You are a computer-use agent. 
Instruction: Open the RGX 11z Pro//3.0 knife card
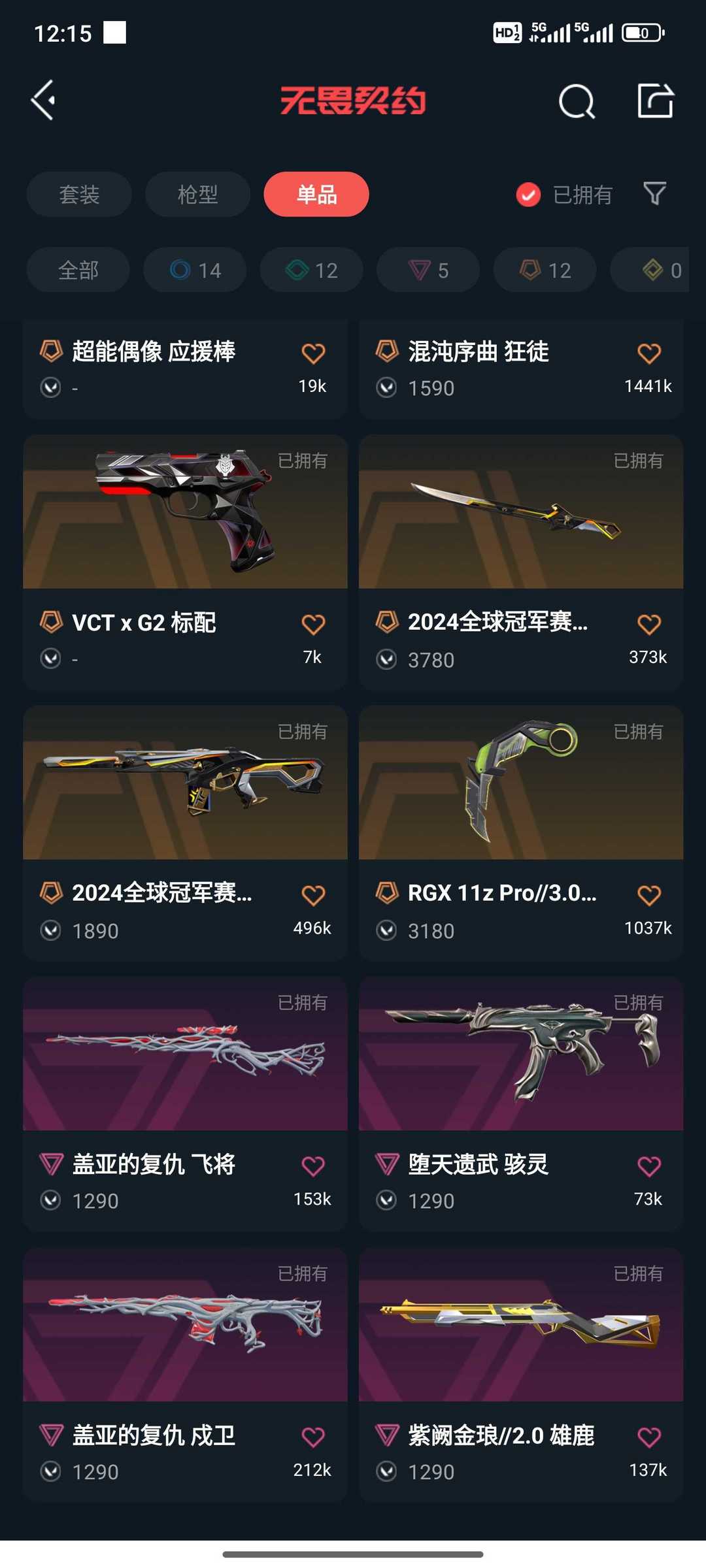point(521,833)
